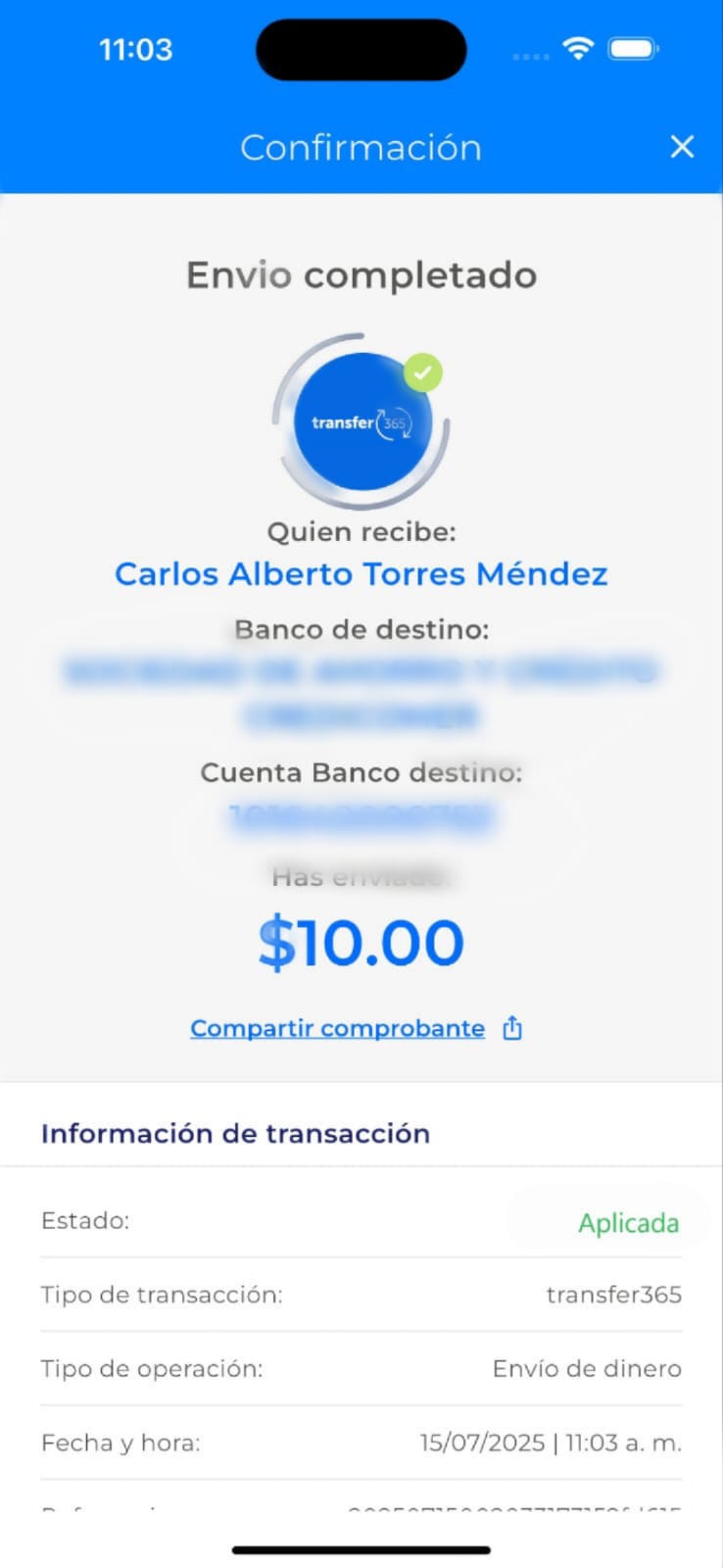723x1568 pixels.
Task: Close the Confirmación screen
Action: coord(682,147)
